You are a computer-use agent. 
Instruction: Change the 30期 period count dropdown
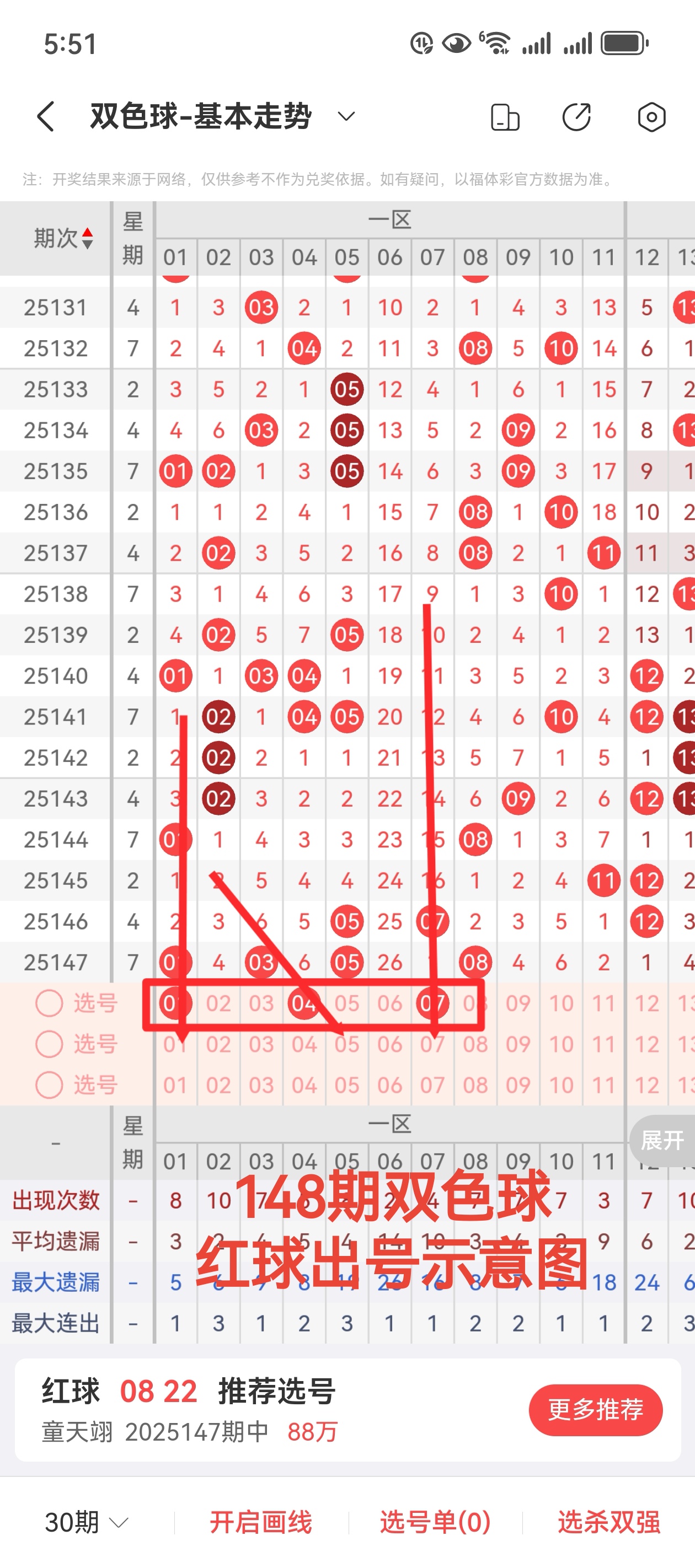click(87, 1522)
